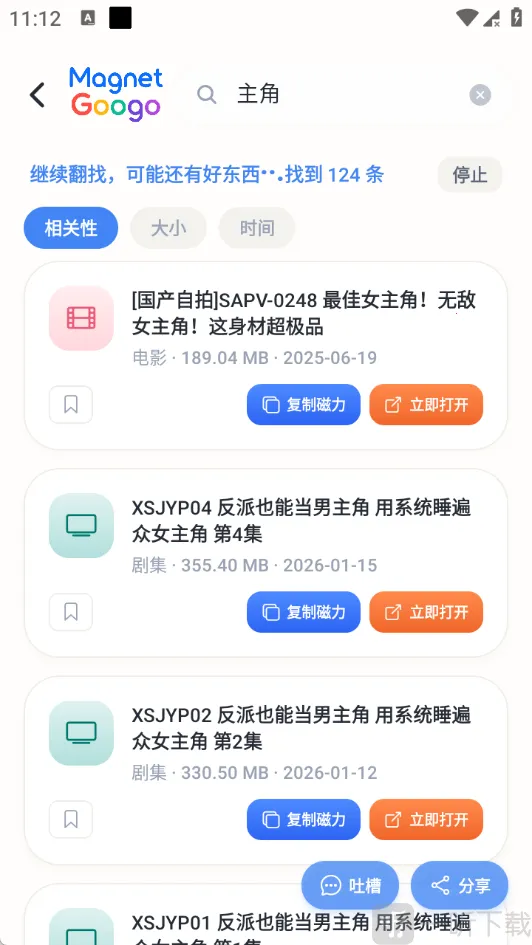Copy magnet link for SAPV-0248 result
Screen dimensions: 532x945
pos(304,404)
